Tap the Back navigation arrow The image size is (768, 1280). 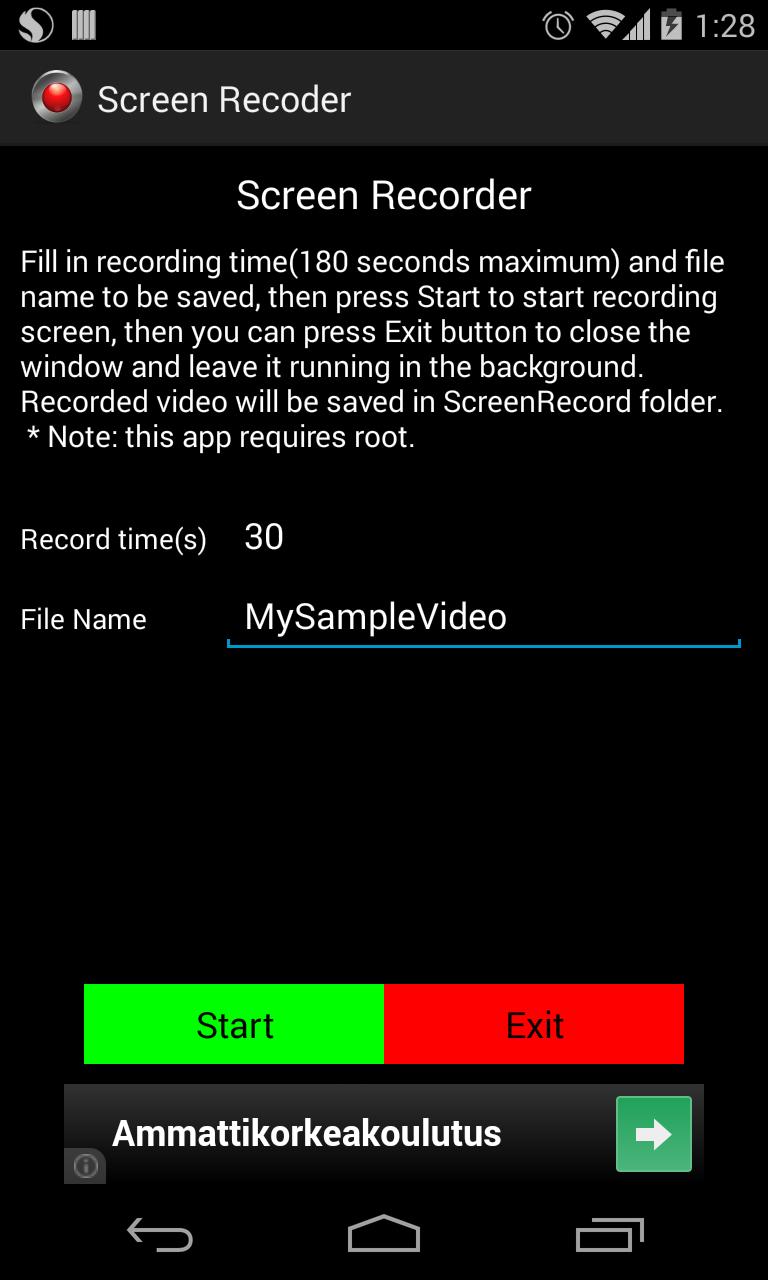click(159, 1234)
